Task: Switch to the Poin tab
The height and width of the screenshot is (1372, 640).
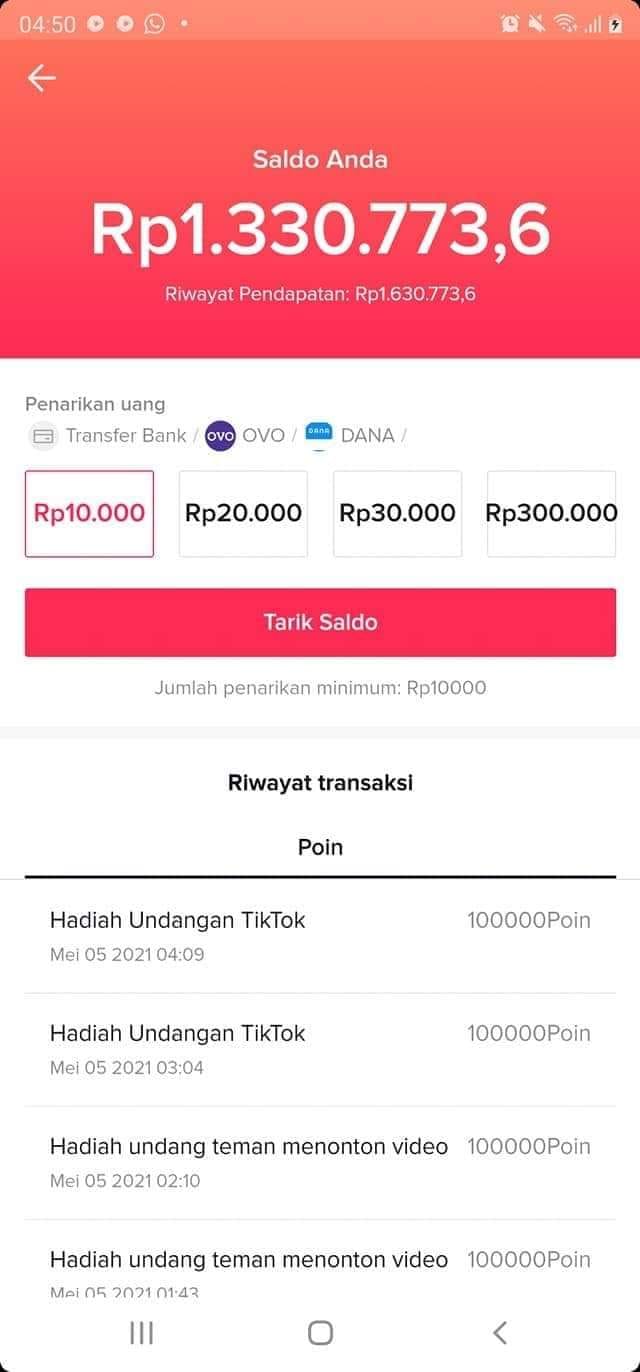Action: coord(320,847)
